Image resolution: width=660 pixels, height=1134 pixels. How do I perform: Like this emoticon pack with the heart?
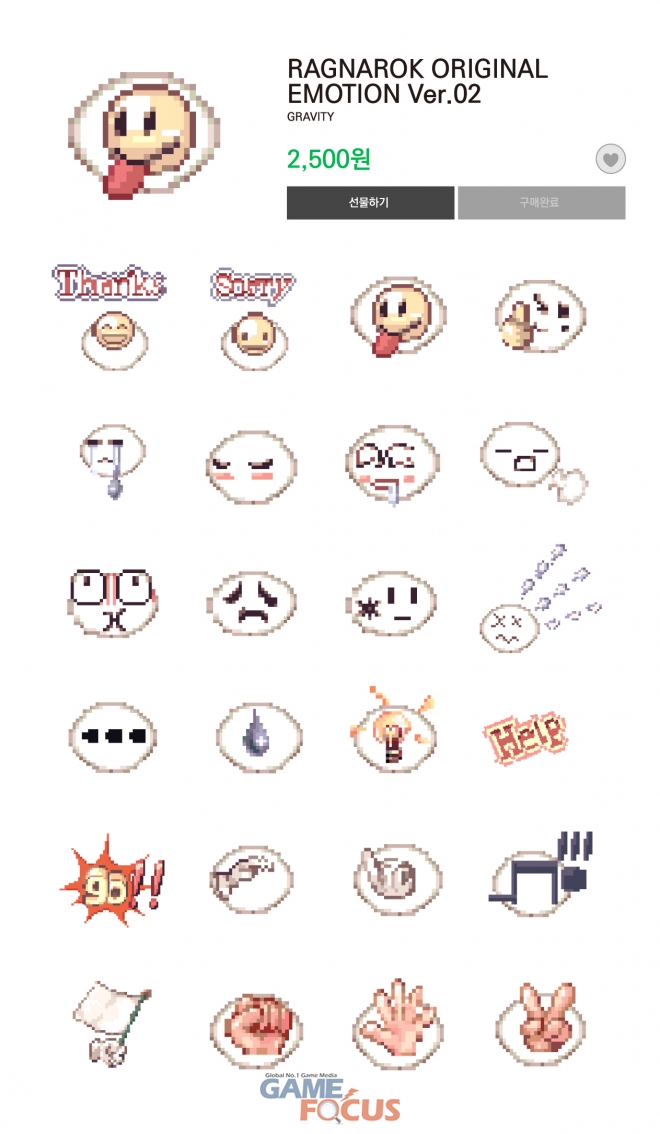point(610,159)
